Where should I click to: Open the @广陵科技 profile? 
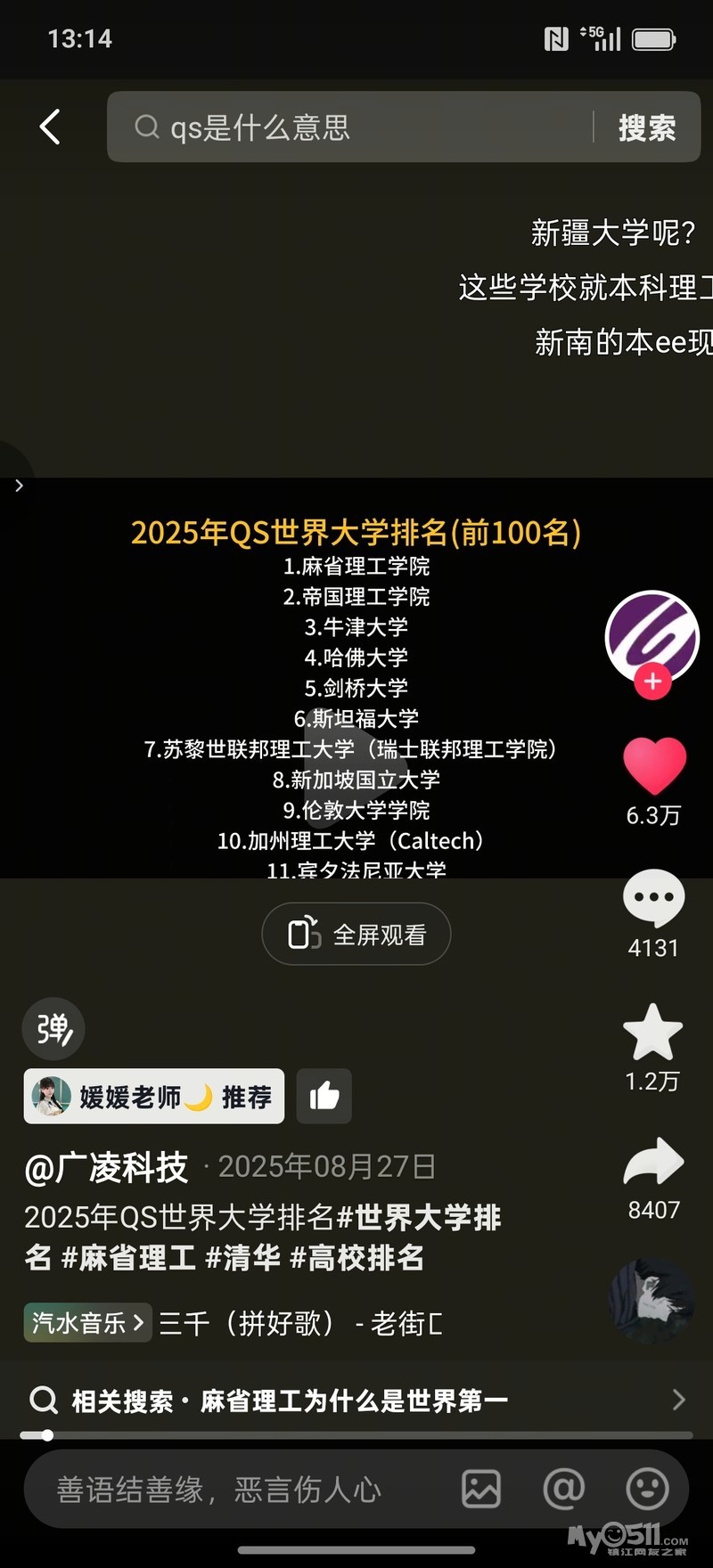(x=107, y=1167)
